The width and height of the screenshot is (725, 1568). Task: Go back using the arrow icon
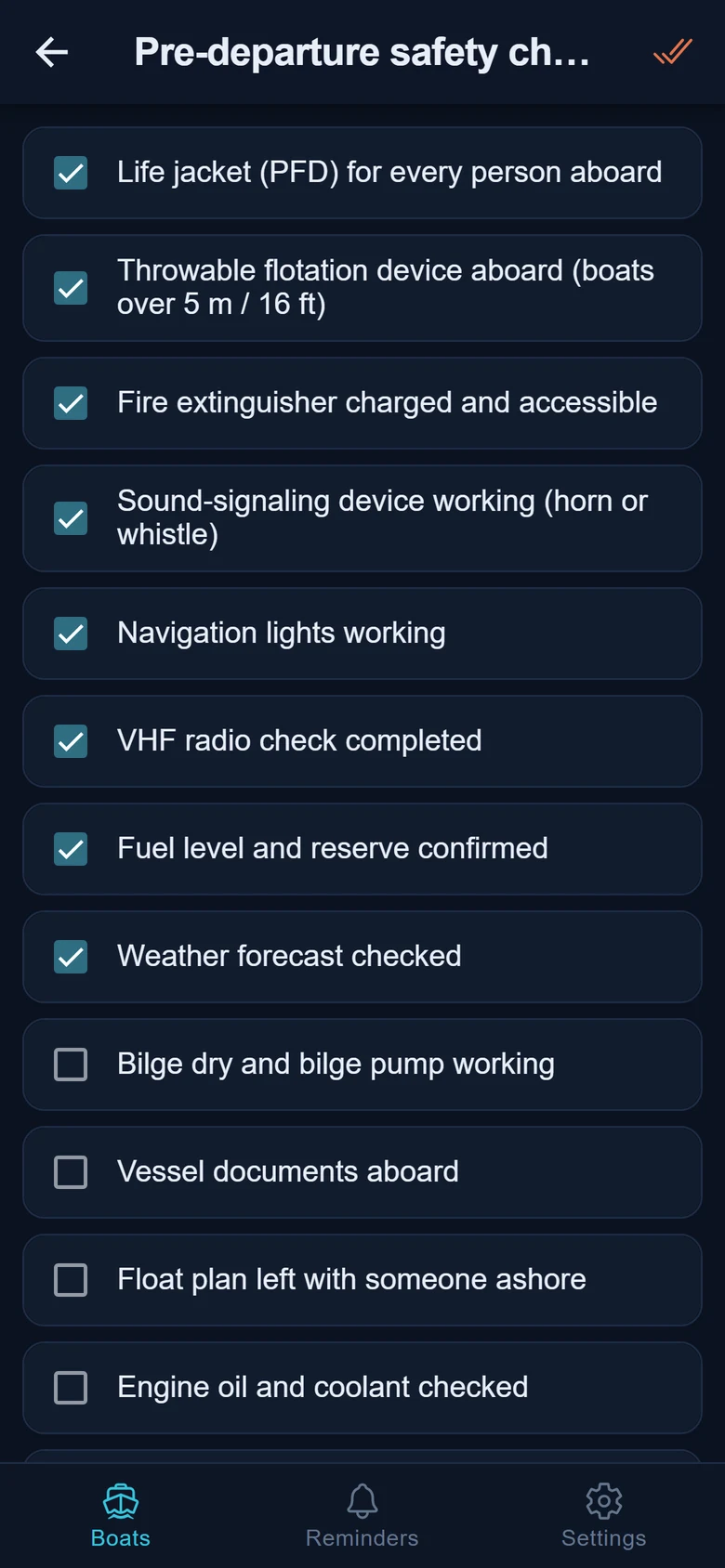pyautogui.click(x=52, y=52)
